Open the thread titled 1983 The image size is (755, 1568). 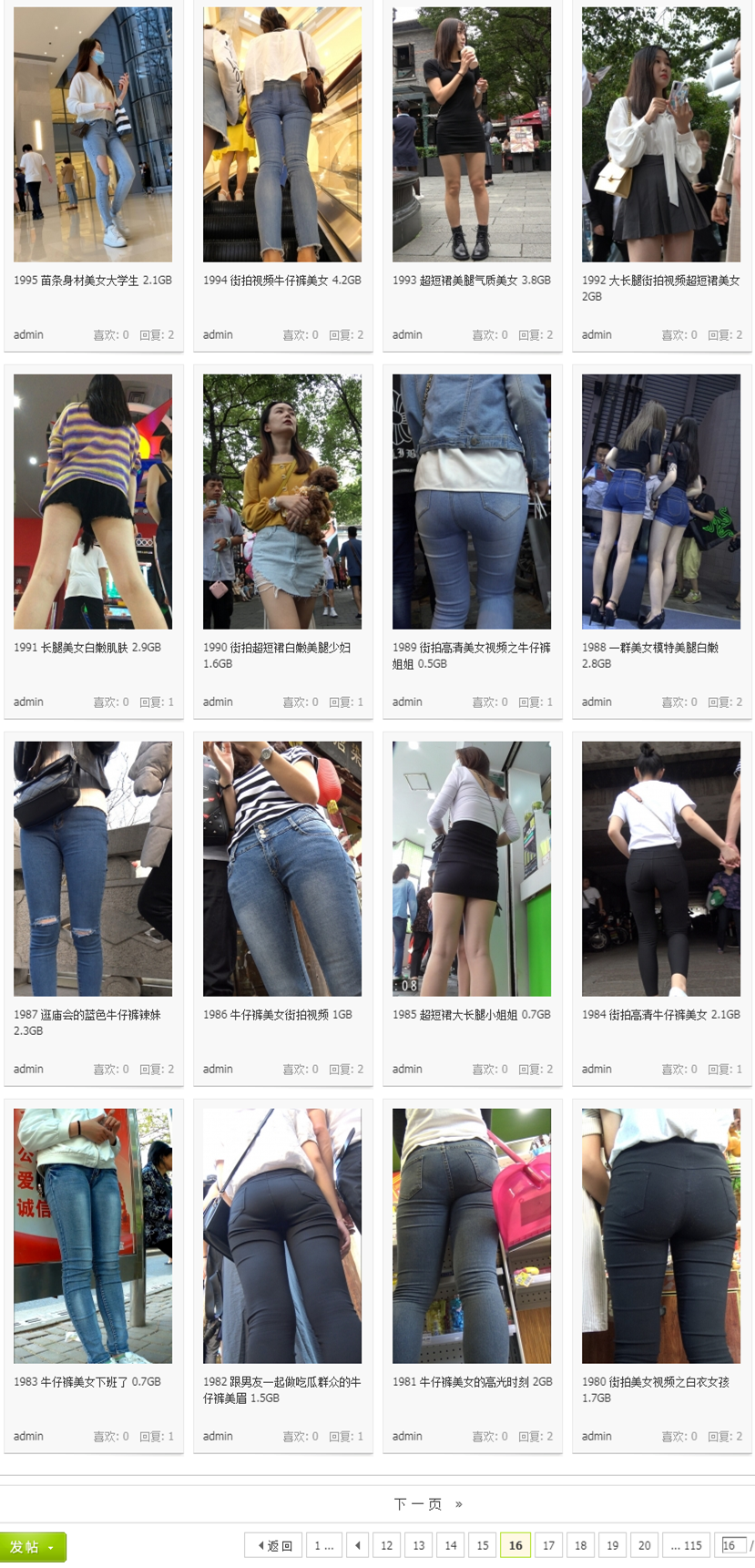pyautogui.click(x=87, y=1381)
